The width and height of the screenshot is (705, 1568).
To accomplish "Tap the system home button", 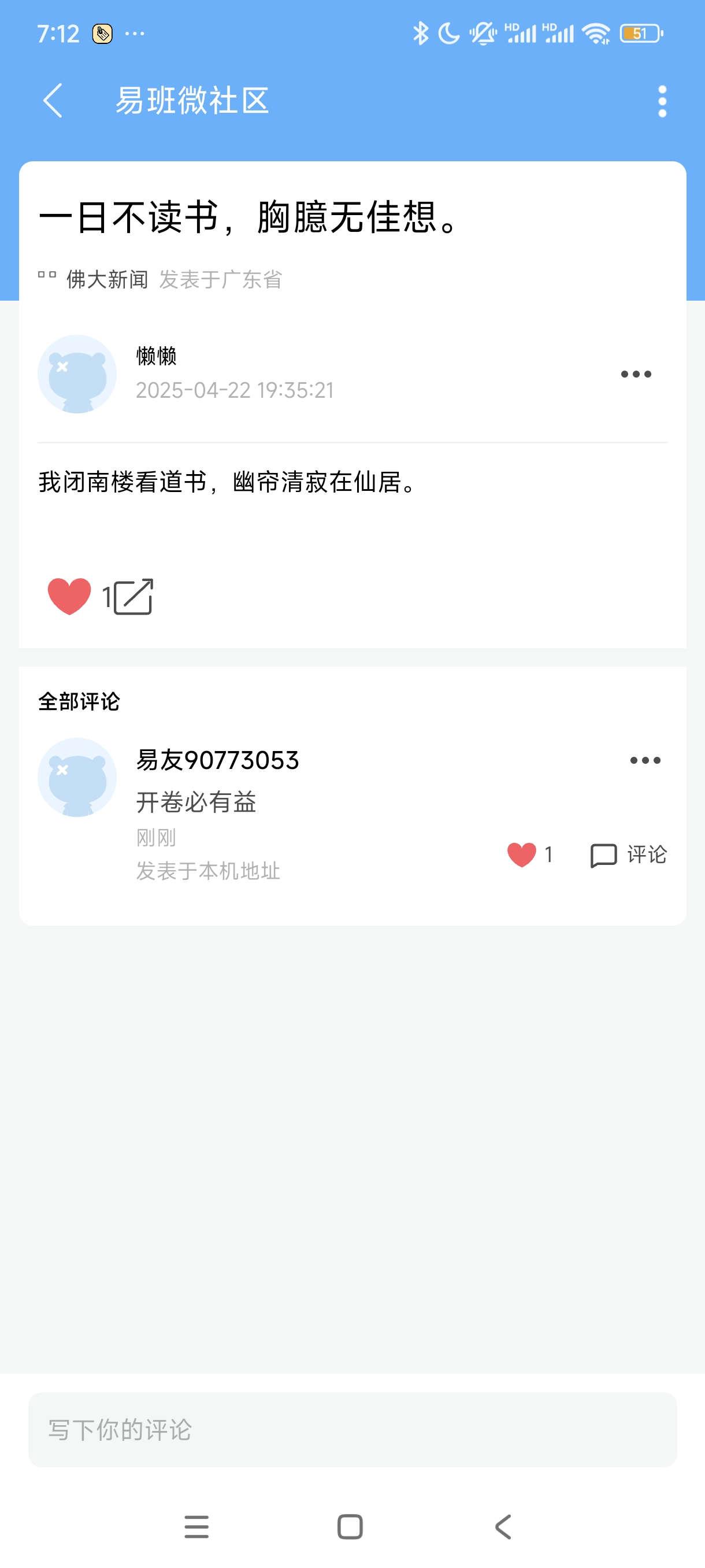I will (350, 1526).
